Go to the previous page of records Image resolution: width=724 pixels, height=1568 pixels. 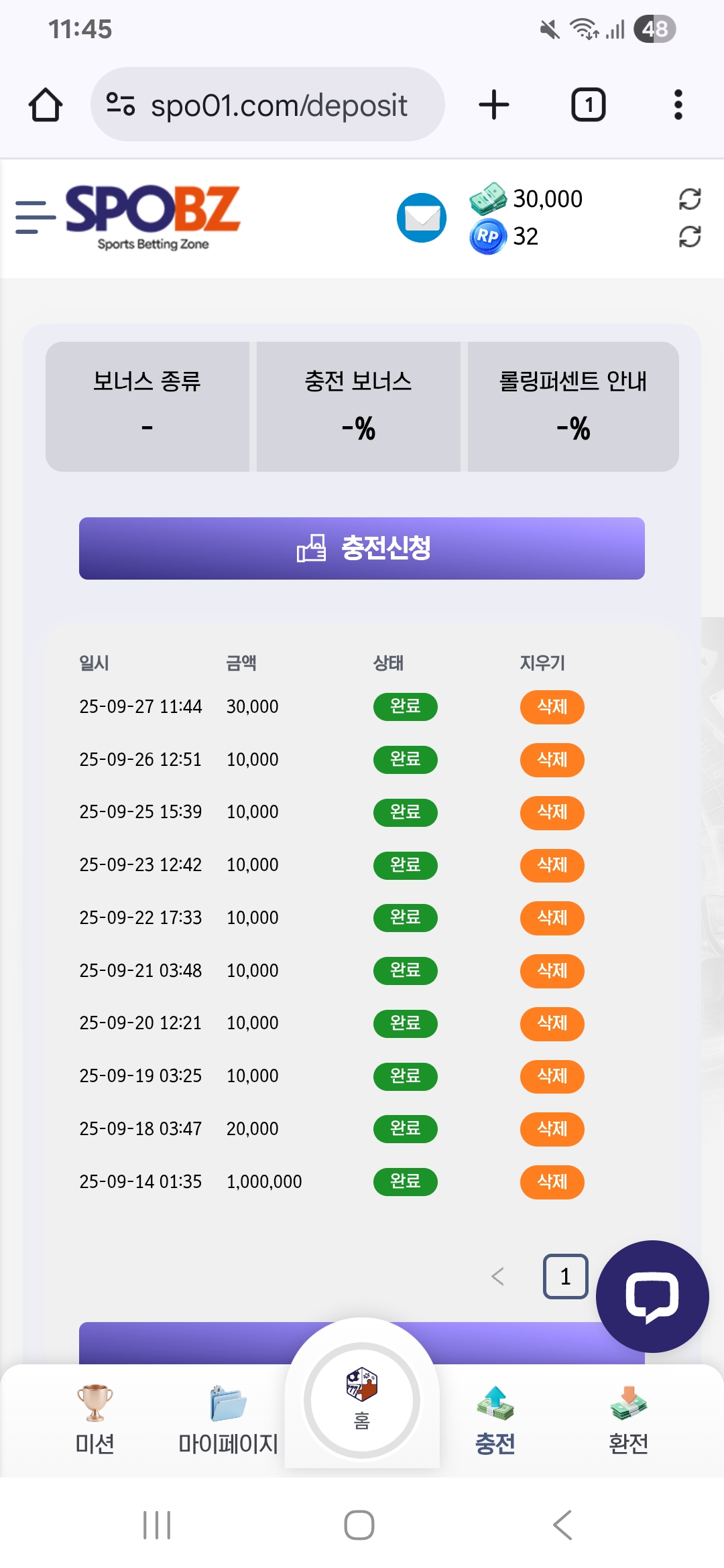[x=497, y=1277]
